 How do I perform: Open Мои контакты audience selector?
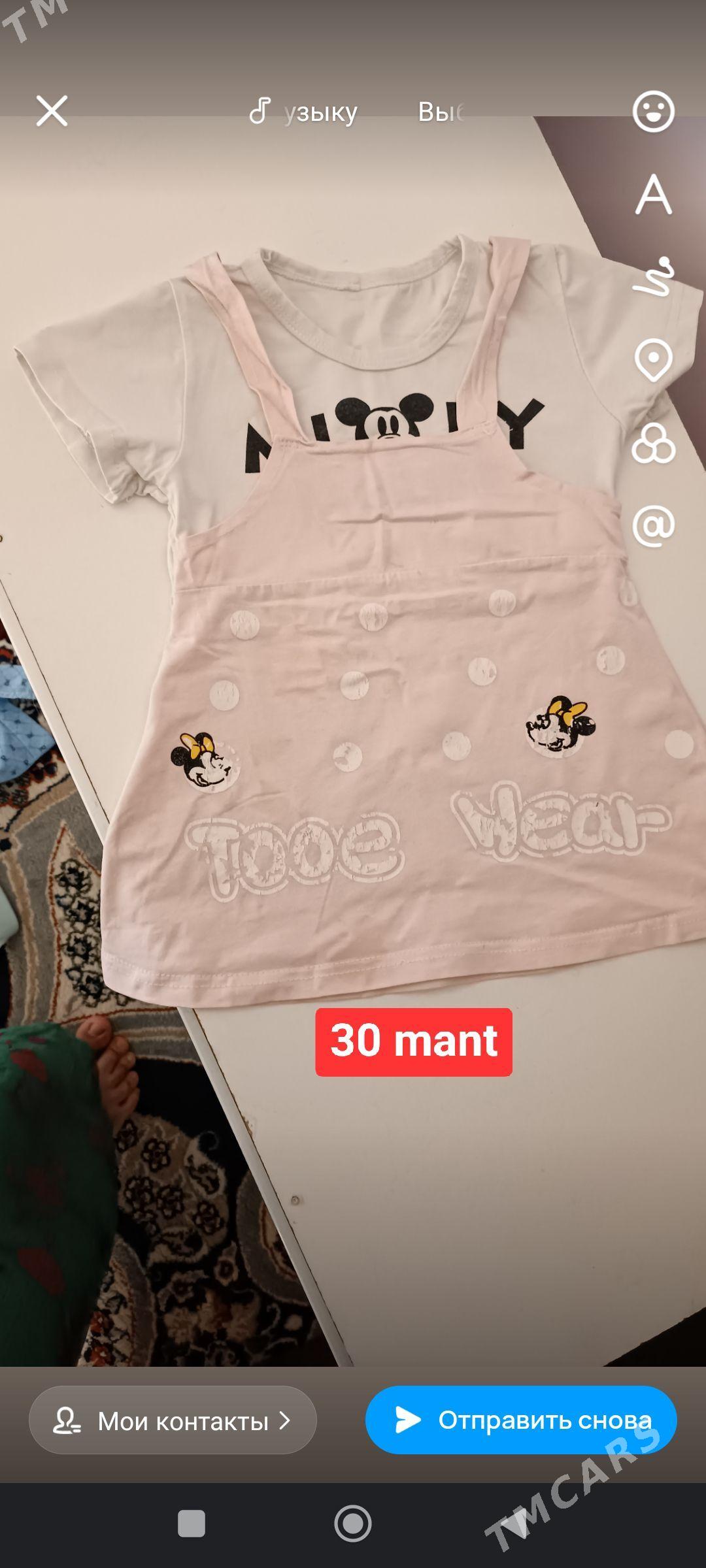pyautogui.click(x=173, y=1420)
